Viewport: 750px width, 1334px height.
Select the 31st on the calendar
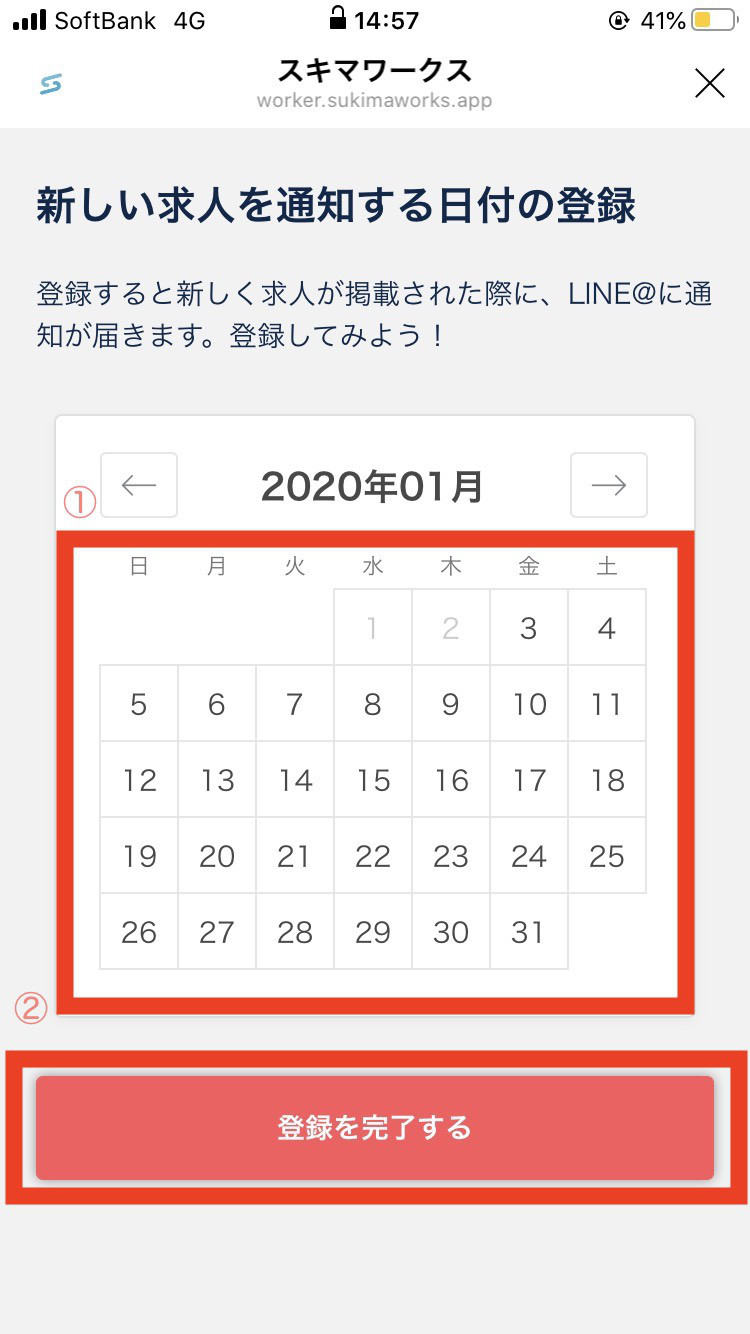(x=529, y=932)
